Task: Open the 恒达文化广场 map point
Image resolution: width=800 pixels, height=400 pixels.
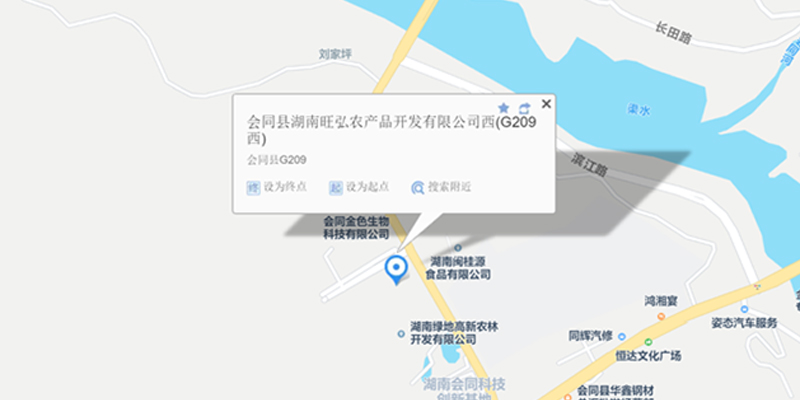Action: click(648, 356)
